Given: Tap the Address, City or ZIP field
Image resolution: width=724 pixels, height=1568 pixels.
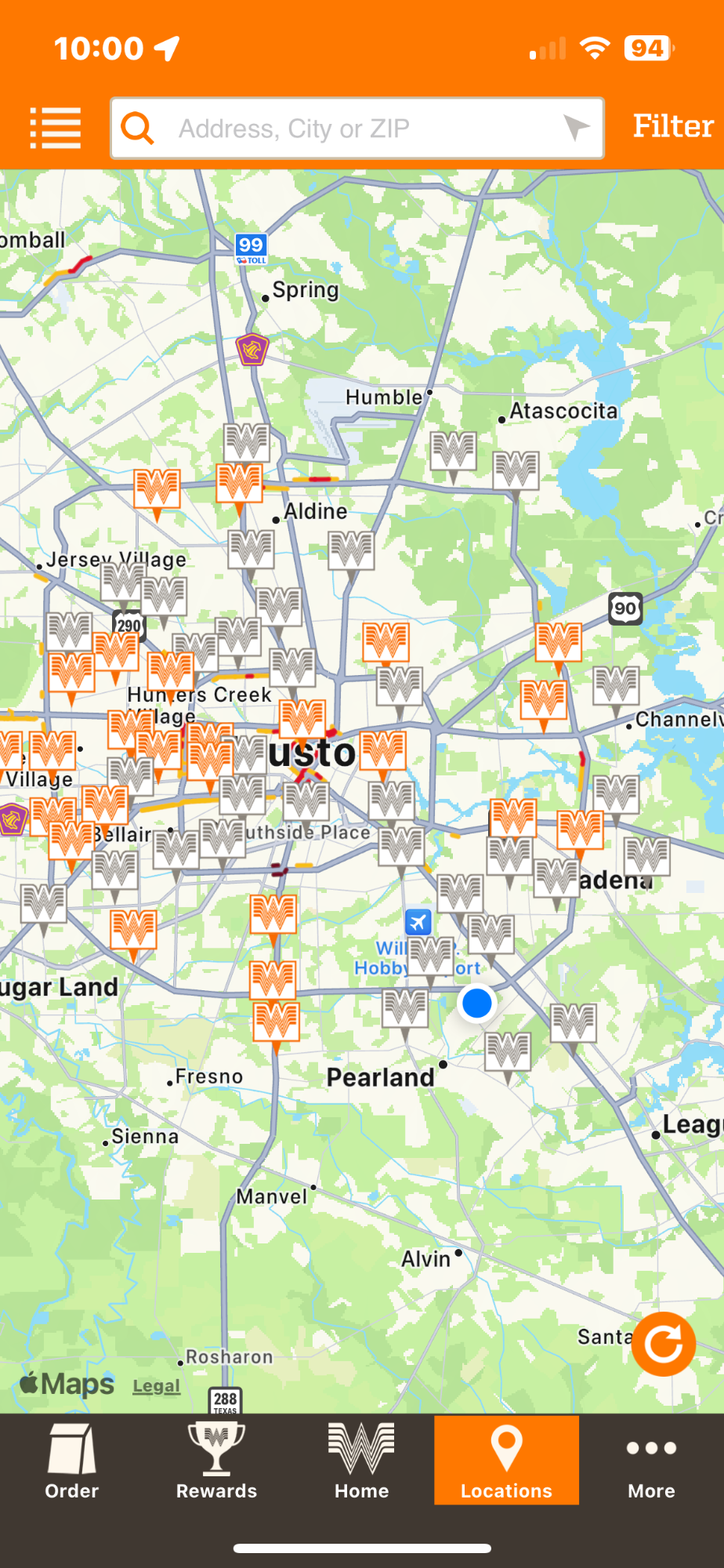Looking at the screenshot, I should coord(357,128).
